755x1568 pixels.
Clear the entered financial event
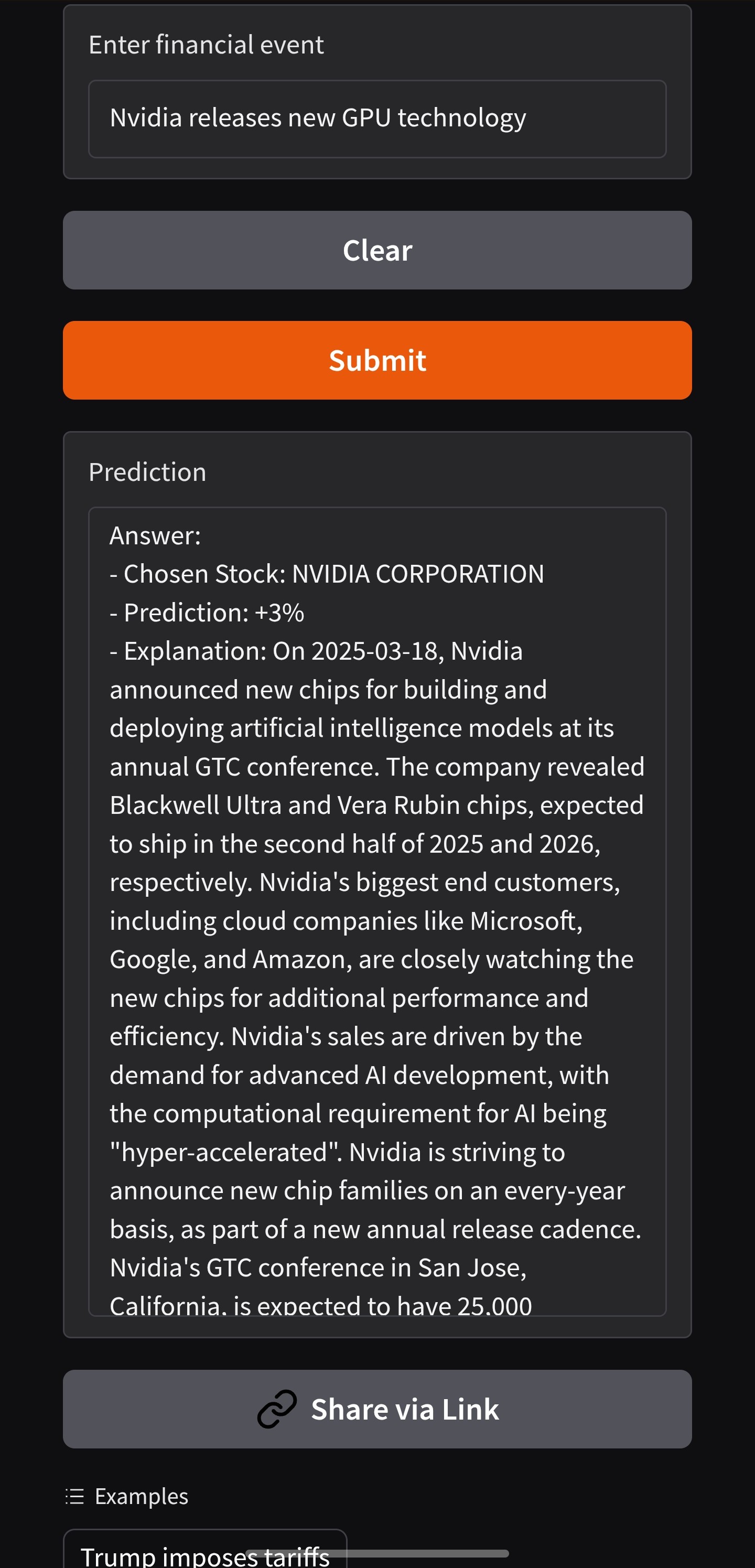(376, 250)
